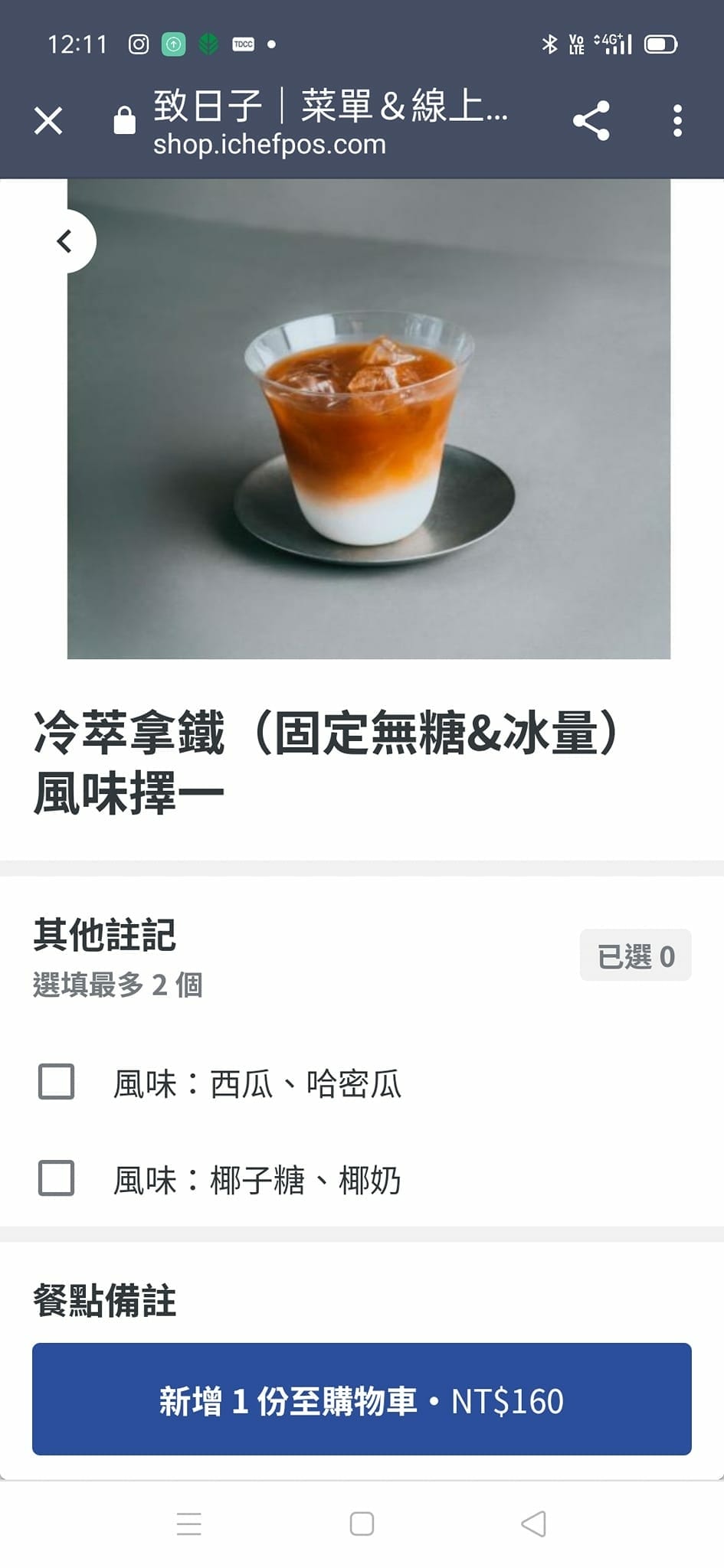724x1568 pixels.
Task: Collapse the 其他註記 options section
Action: click(x=105, y=936)
